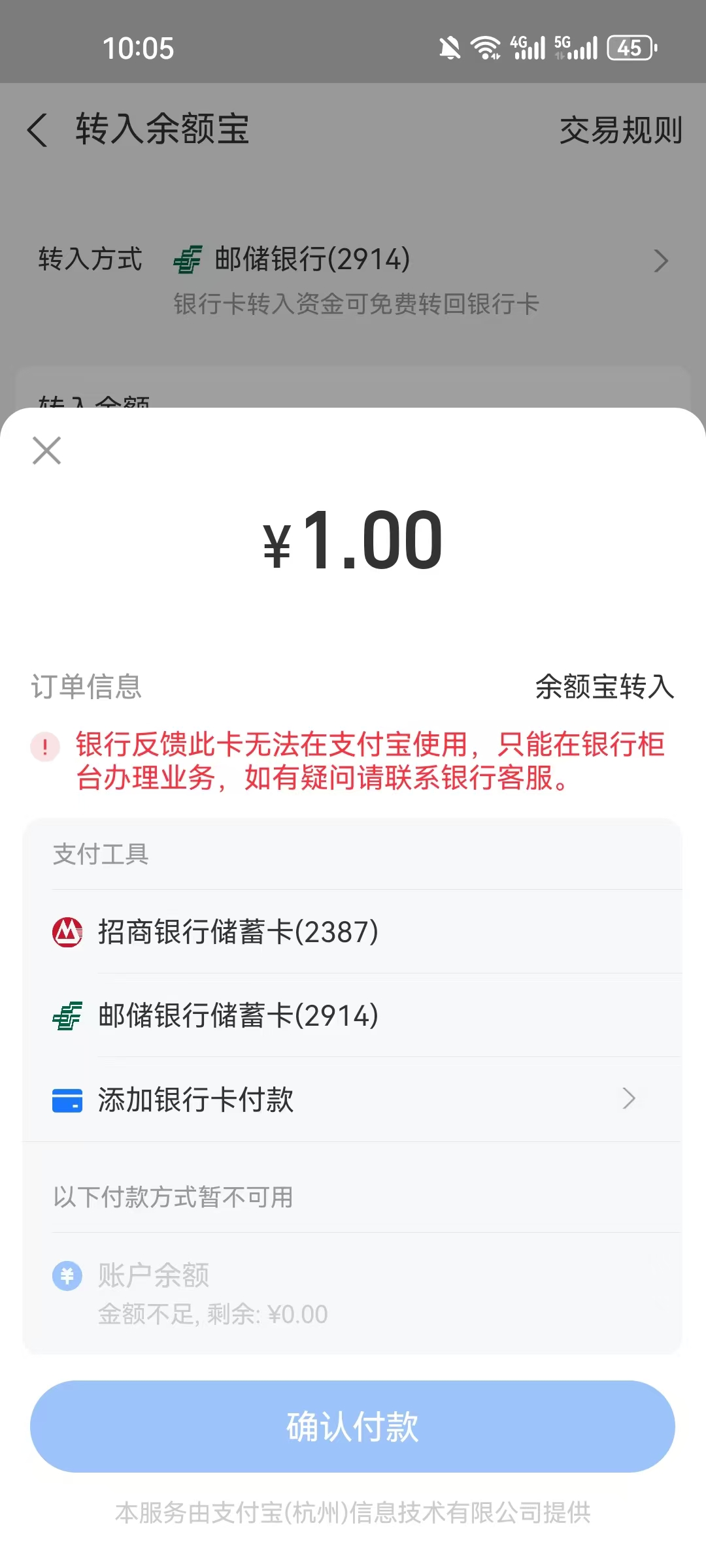The width and height of the screenshot is (706, 1568).
Task: Click the Postal Savings Bank icon beside 转入方式
Action: [188, 259]
